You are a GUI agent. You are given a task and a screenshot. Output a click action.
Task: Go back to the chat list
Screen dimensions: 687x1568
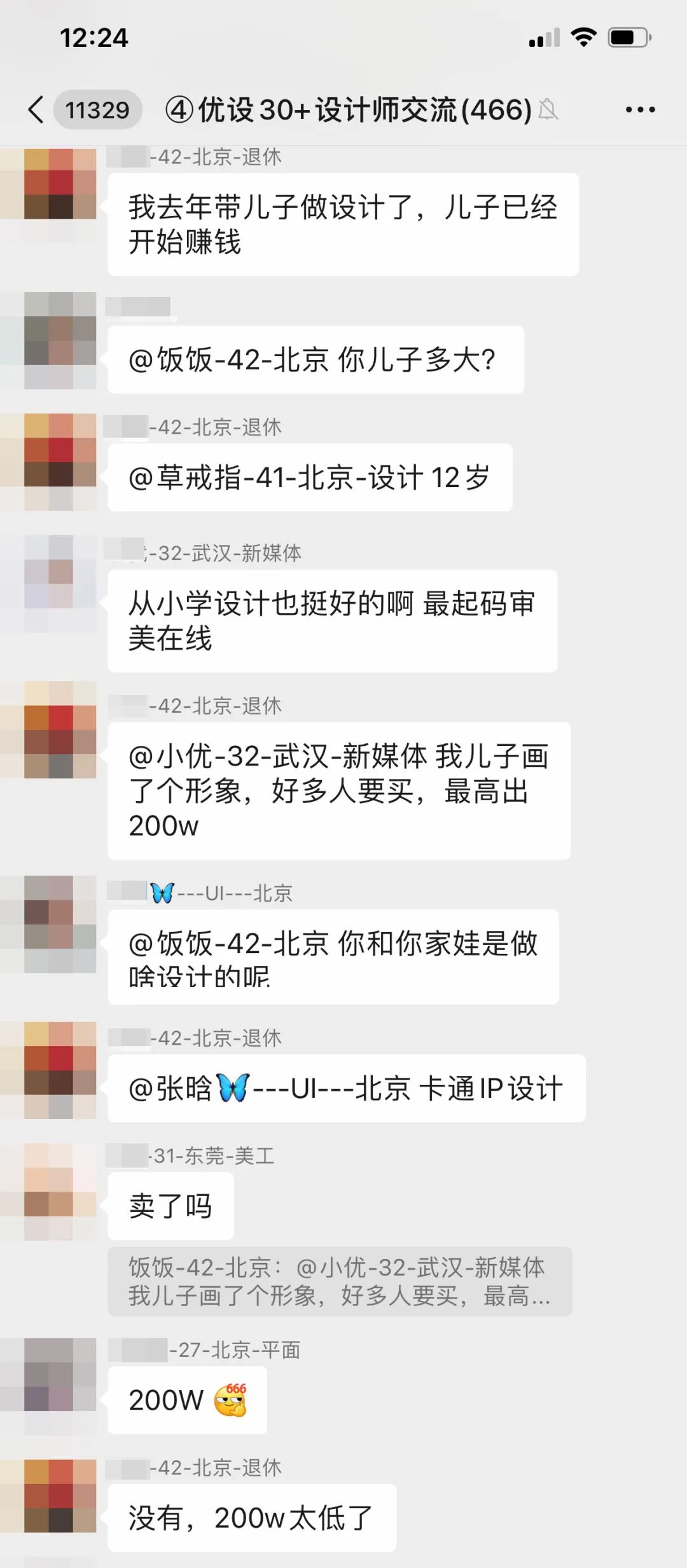click(36, 110)
